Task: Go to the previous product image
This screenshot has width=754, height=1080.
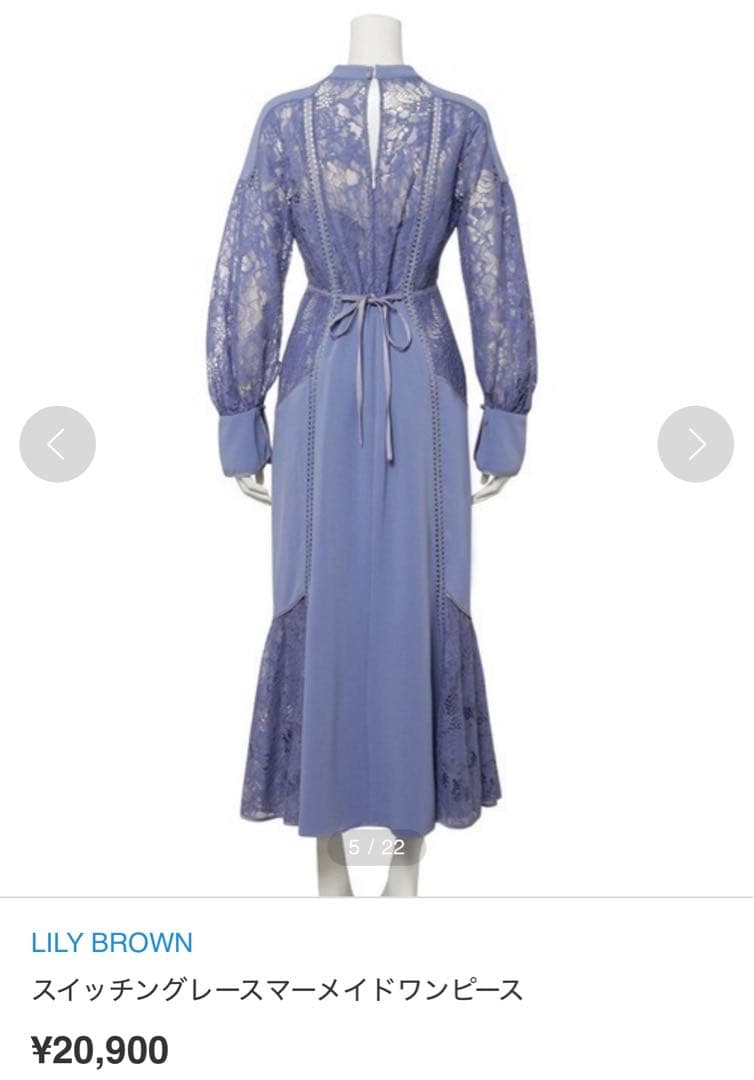Action: 58,444
